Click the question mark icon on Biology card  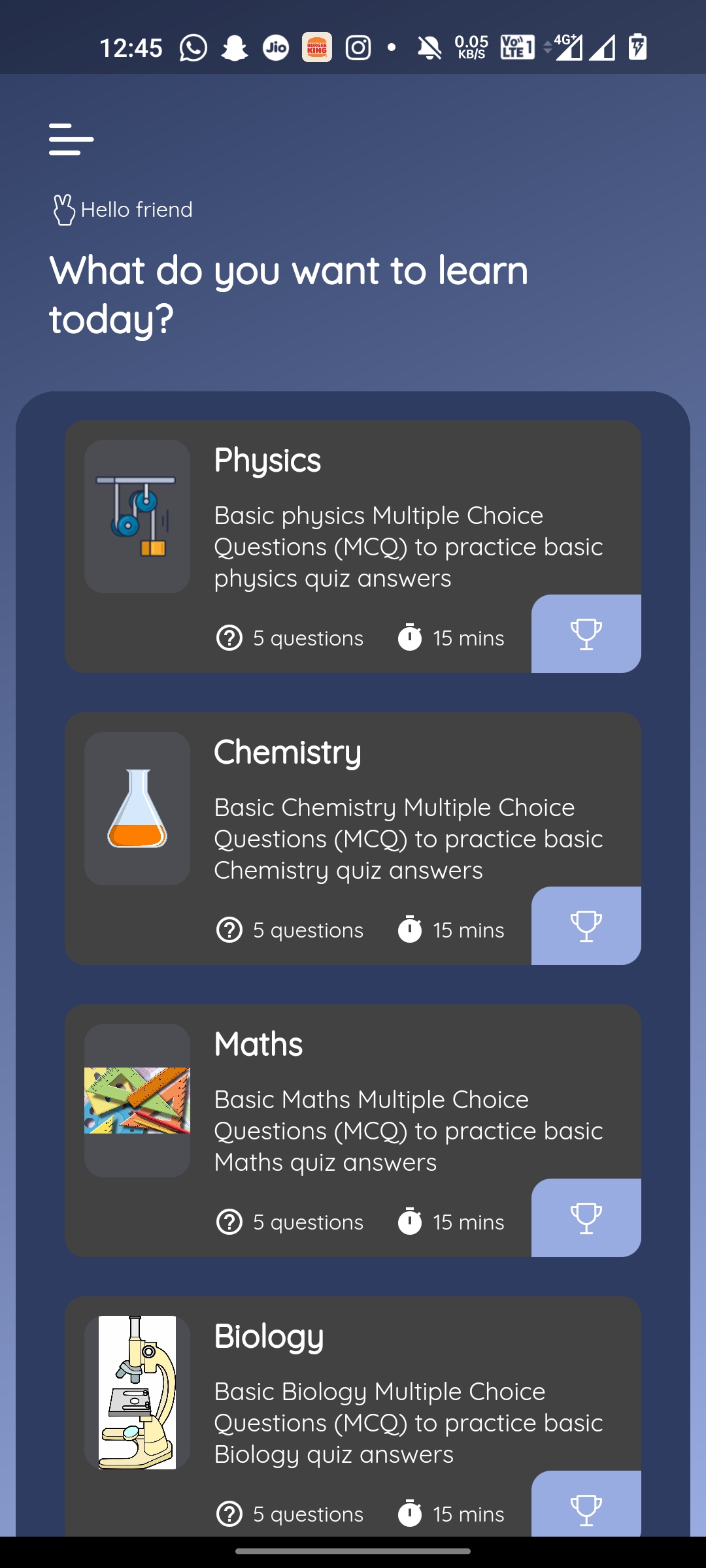tap(228, 1513)
